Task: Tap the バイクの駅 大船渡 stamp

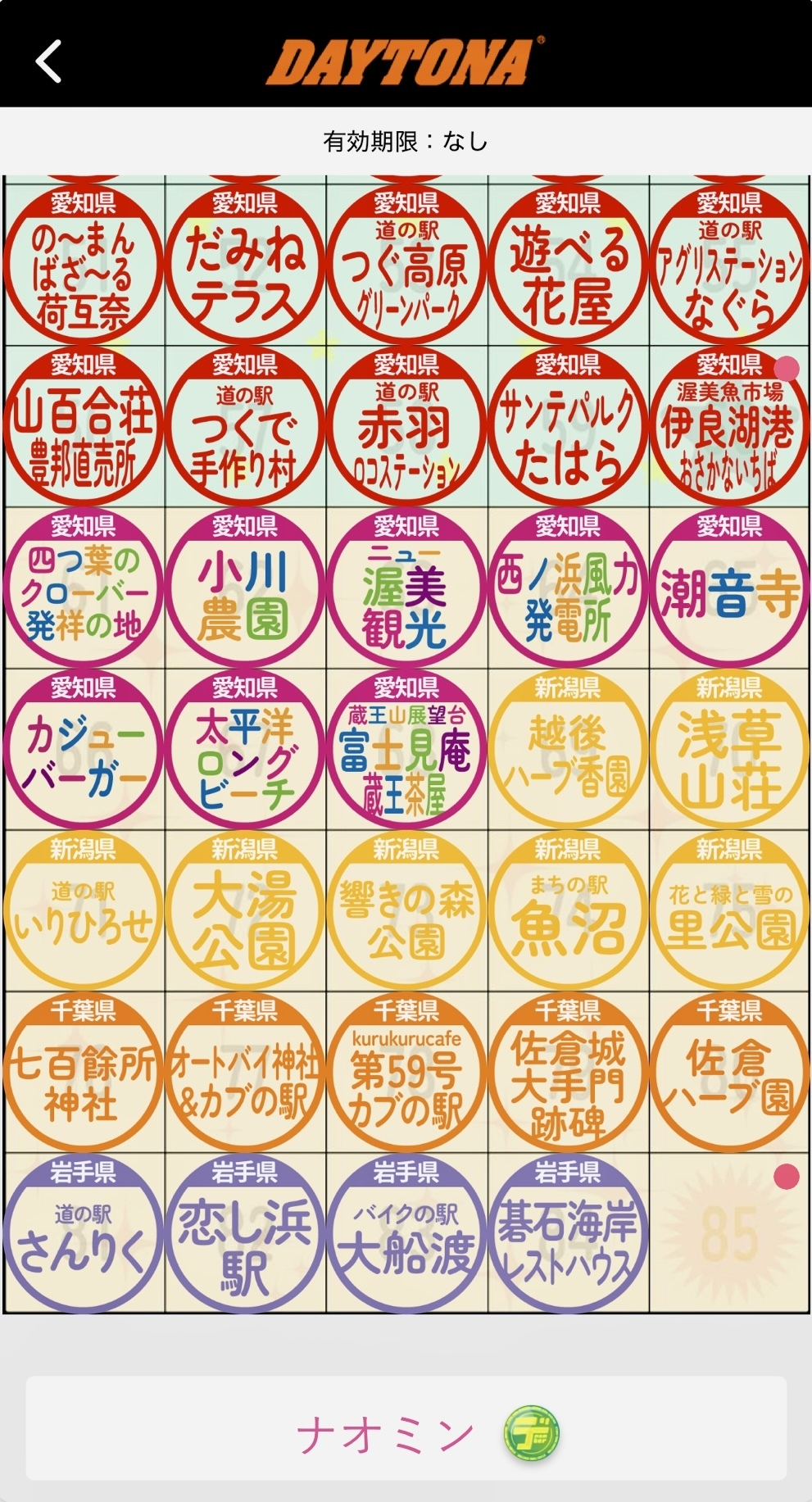Action: point(406,1233)
